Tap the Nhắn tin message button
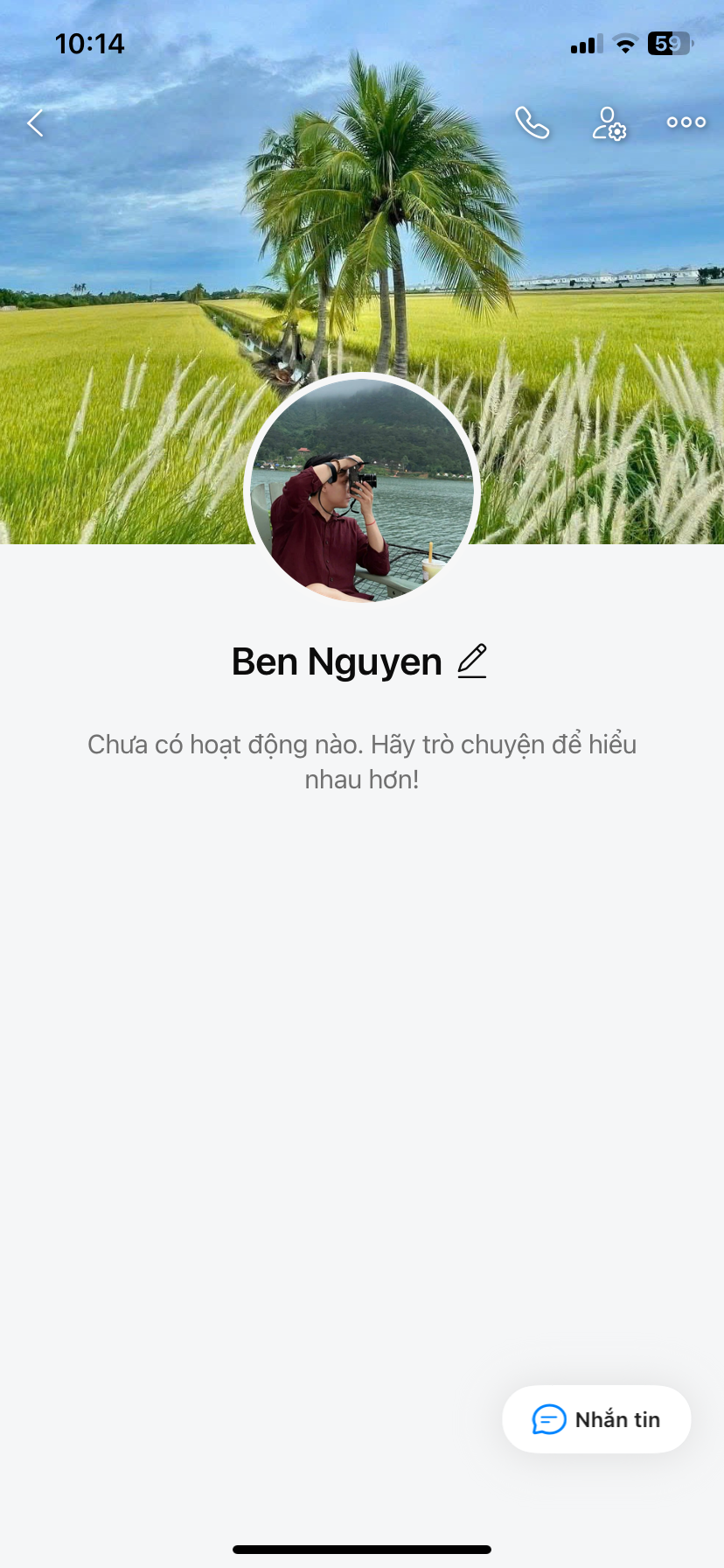The width and height of the screenshot is (724, 1568). [596, 1419]
